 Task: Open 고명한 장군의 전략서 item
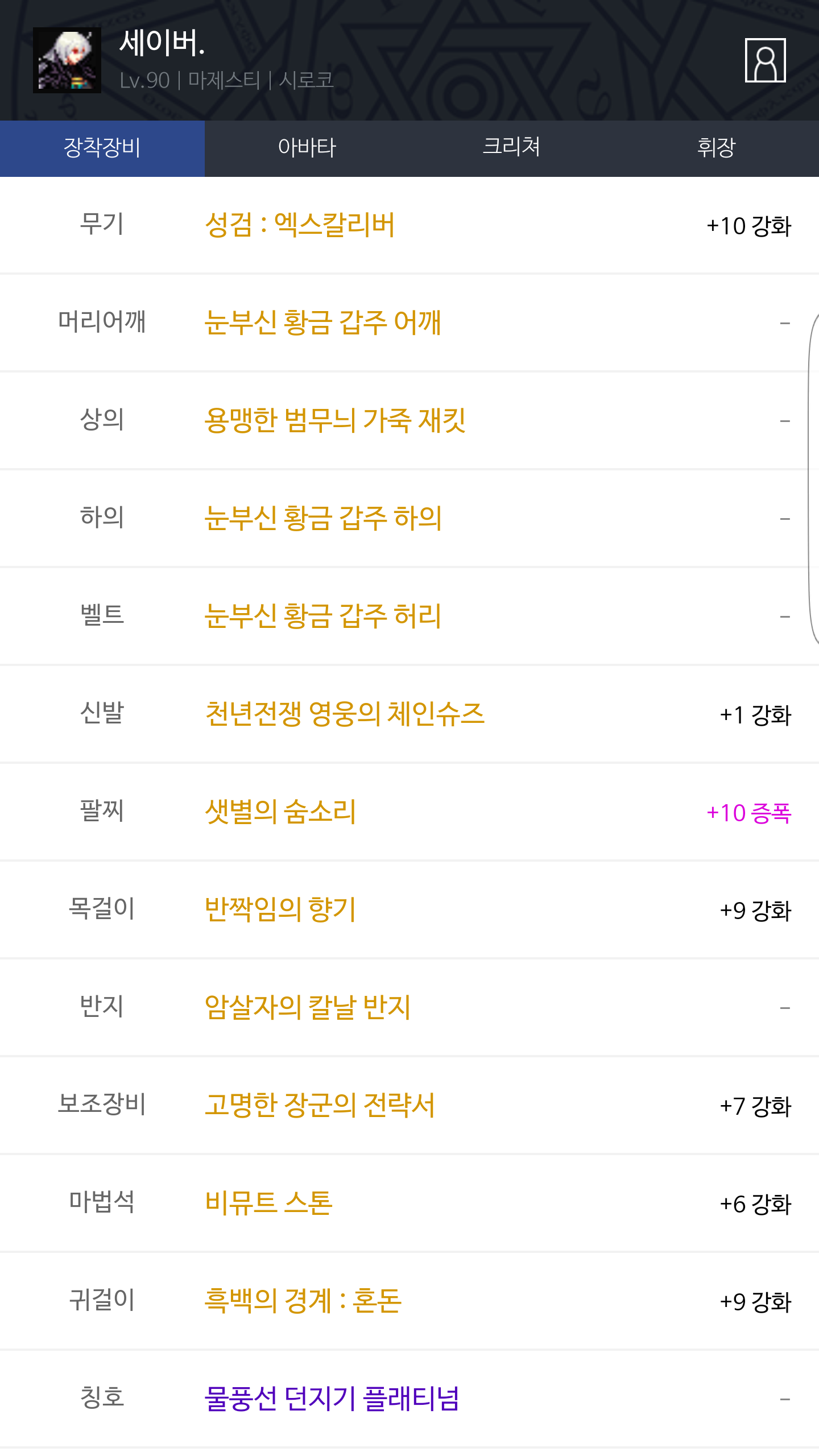coord(320,1105)
